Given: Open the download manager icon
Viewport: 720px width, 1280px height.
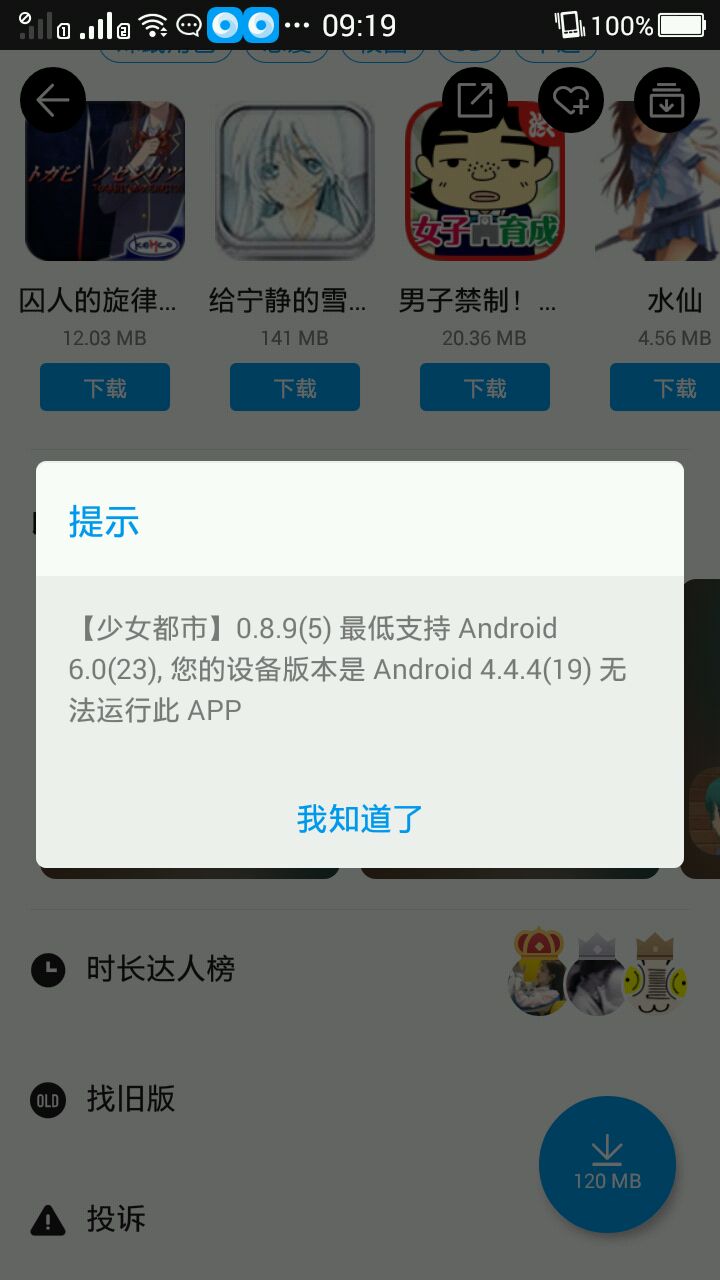Looking at the screenshot, I should 666,100.
